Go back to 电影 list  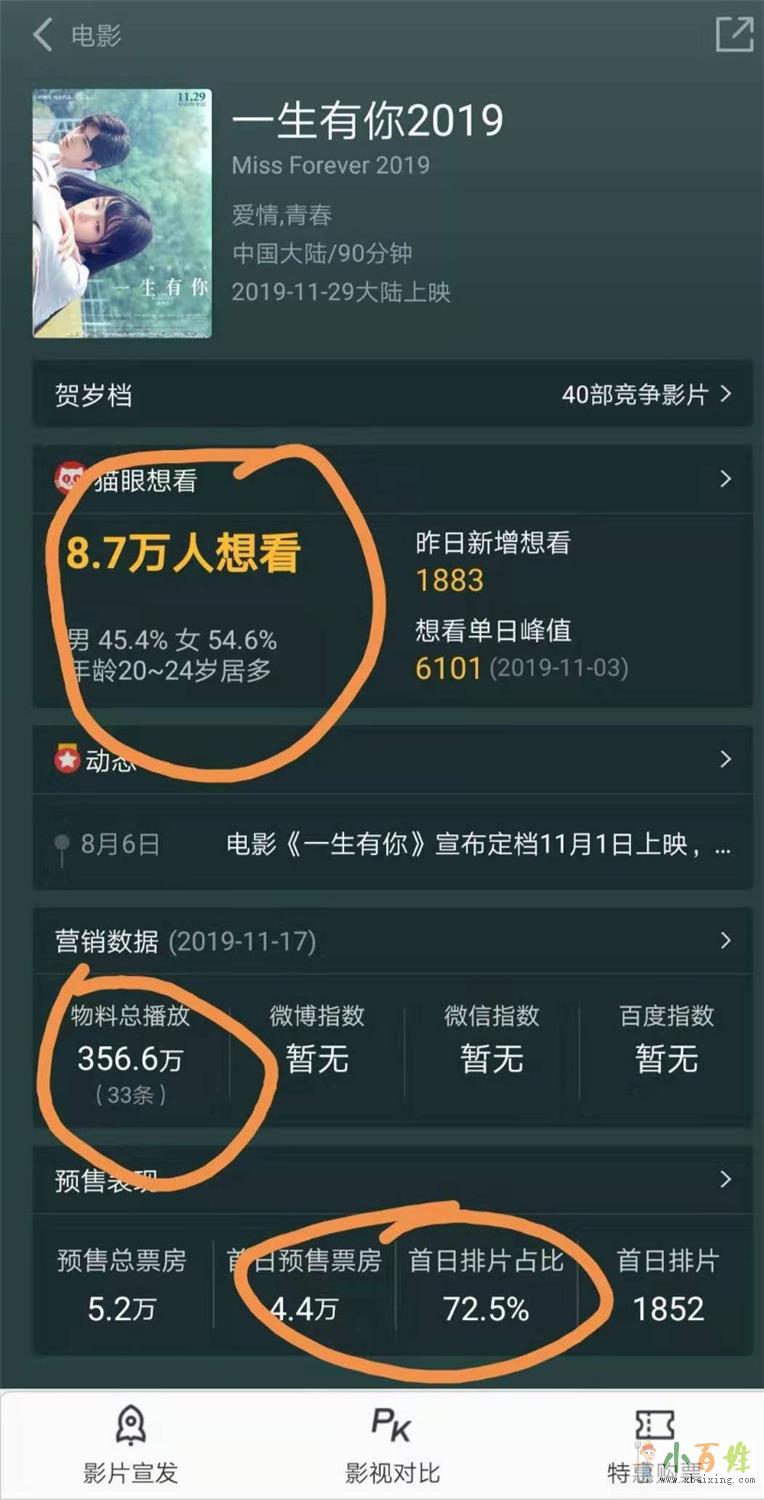coord(44,35)
